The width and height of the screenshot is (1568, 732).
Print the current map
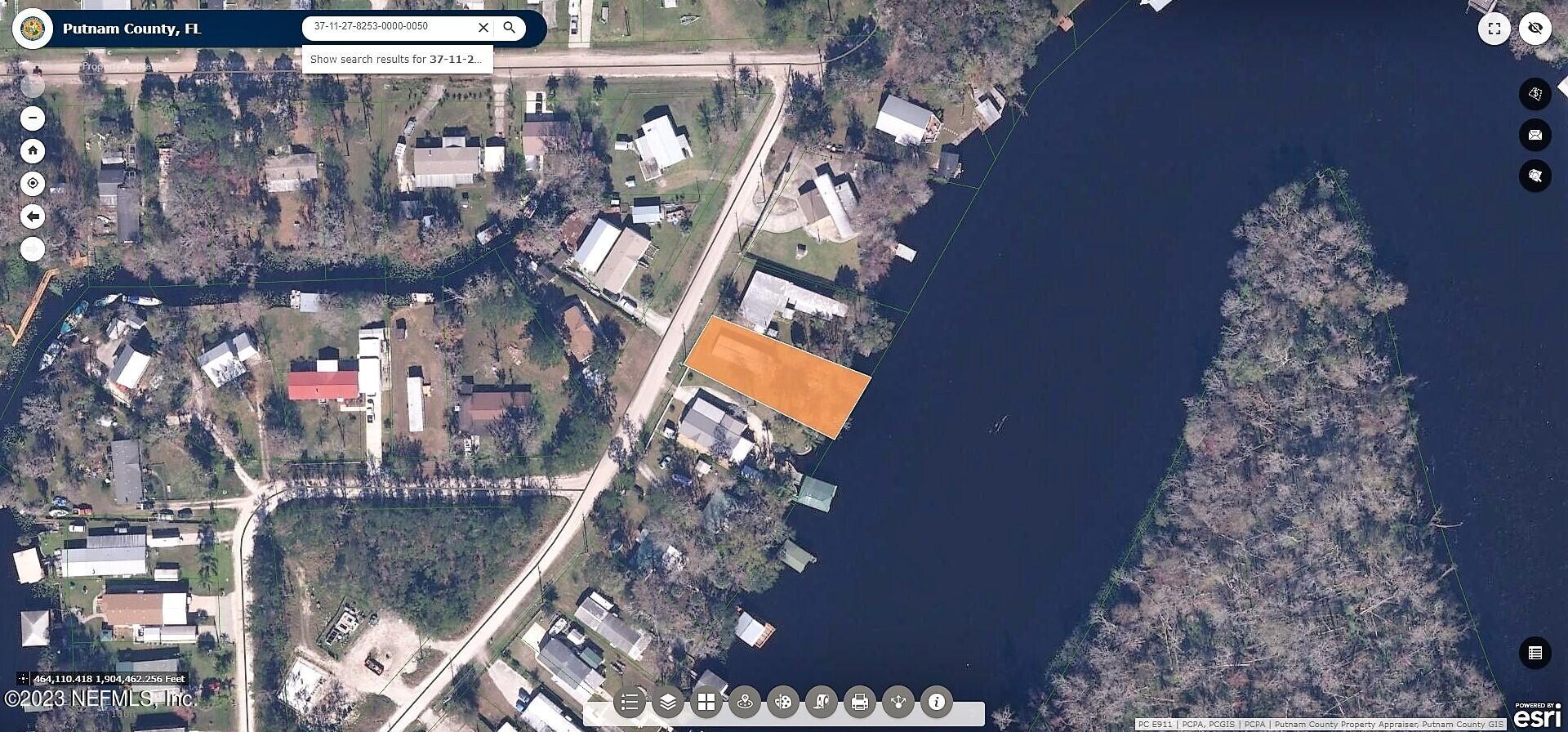860,702
